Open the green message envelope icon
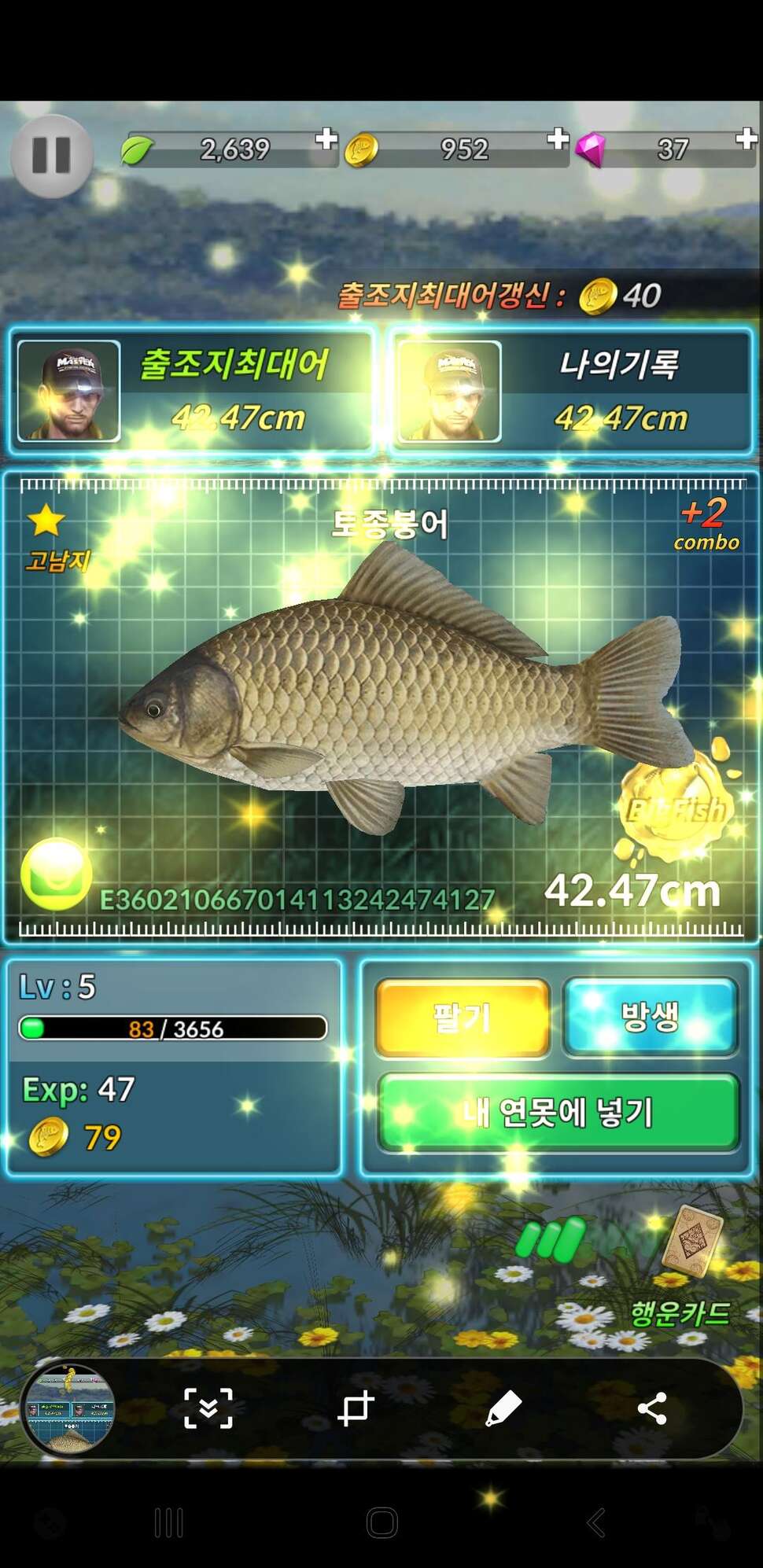 [x=56, y=874]
